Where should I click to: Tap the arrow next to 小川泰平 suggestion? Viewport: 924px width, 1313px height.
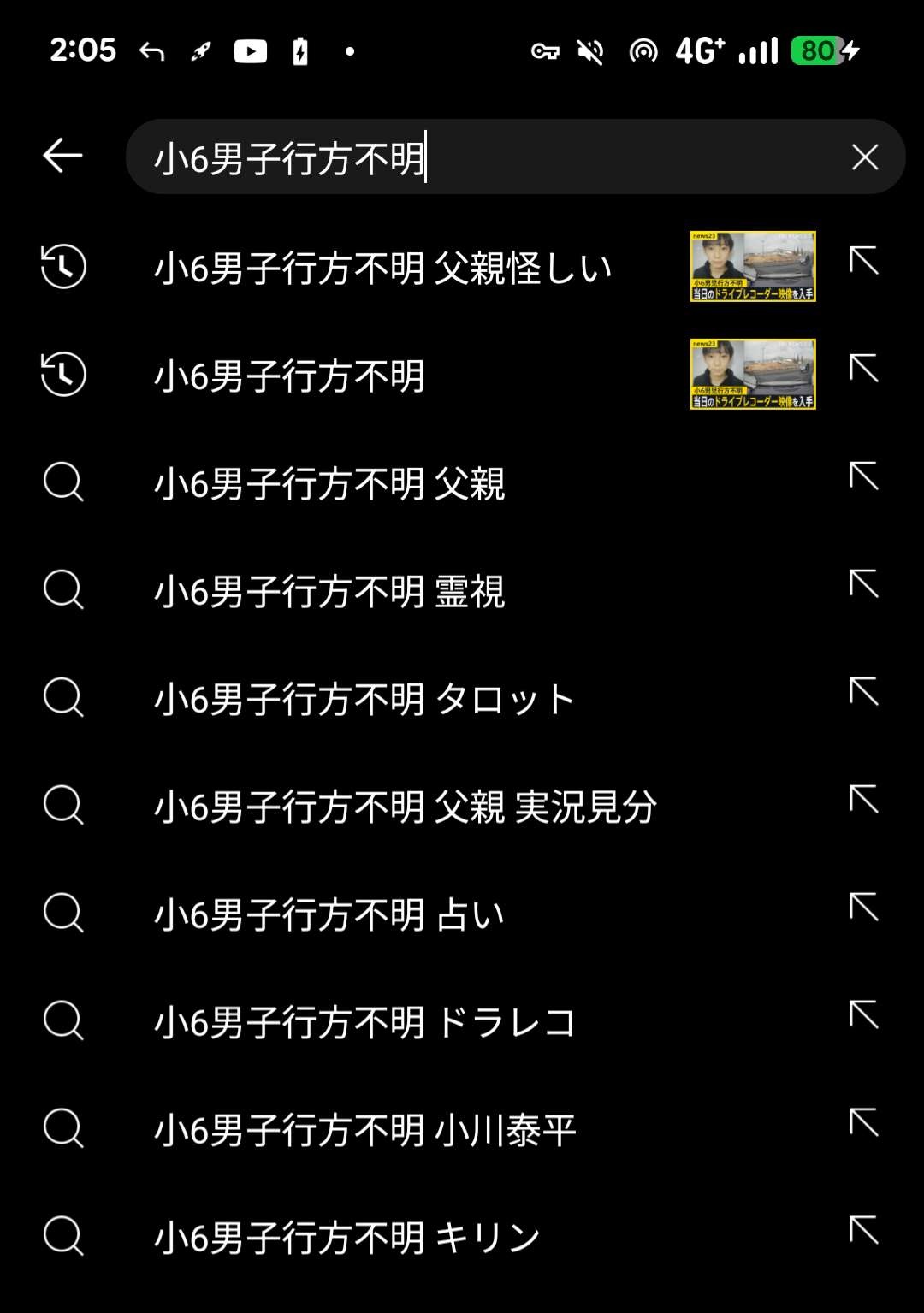(863, 1123)
